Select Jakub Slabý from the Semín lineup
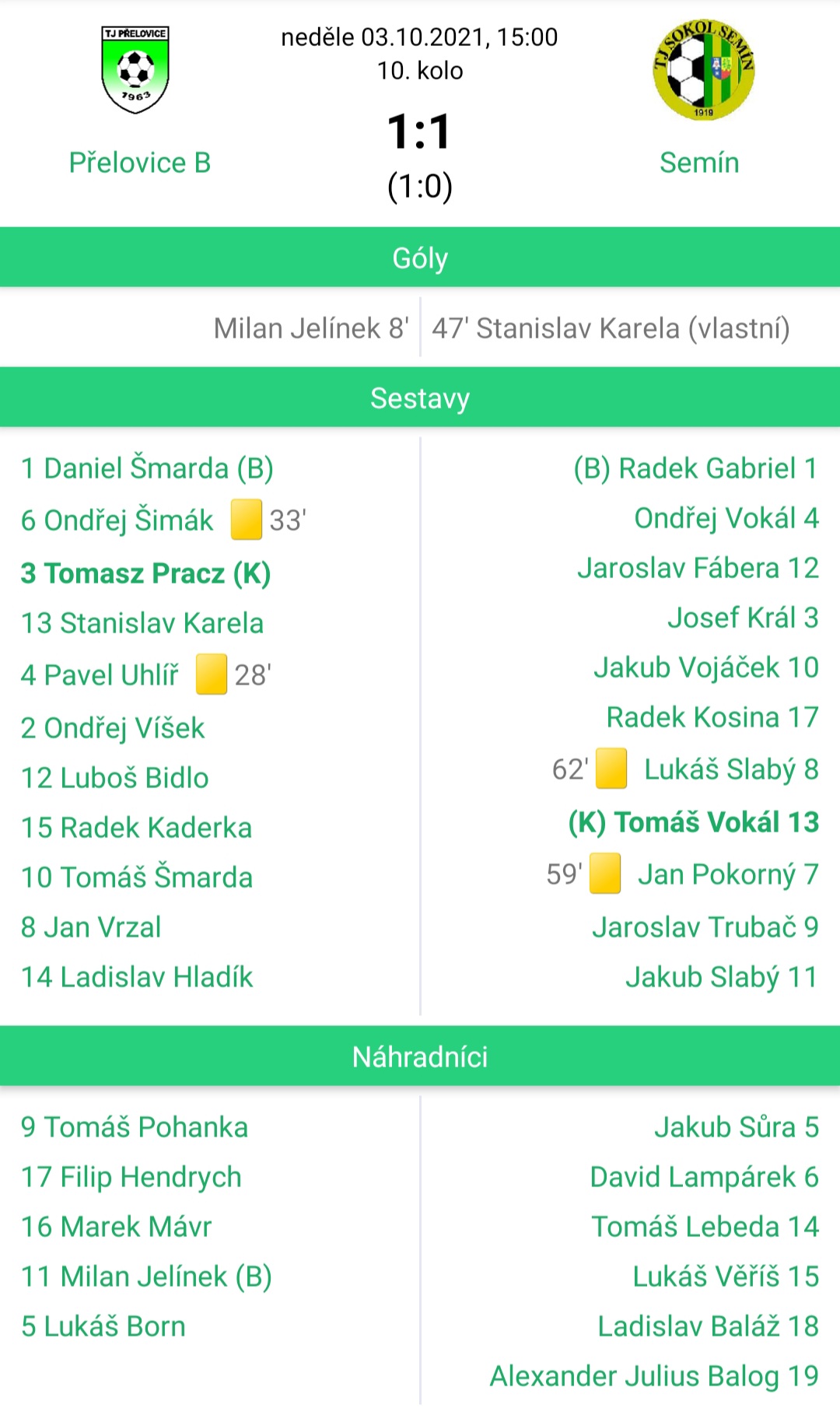The image size is (840, 1408). tap(721, 977)
